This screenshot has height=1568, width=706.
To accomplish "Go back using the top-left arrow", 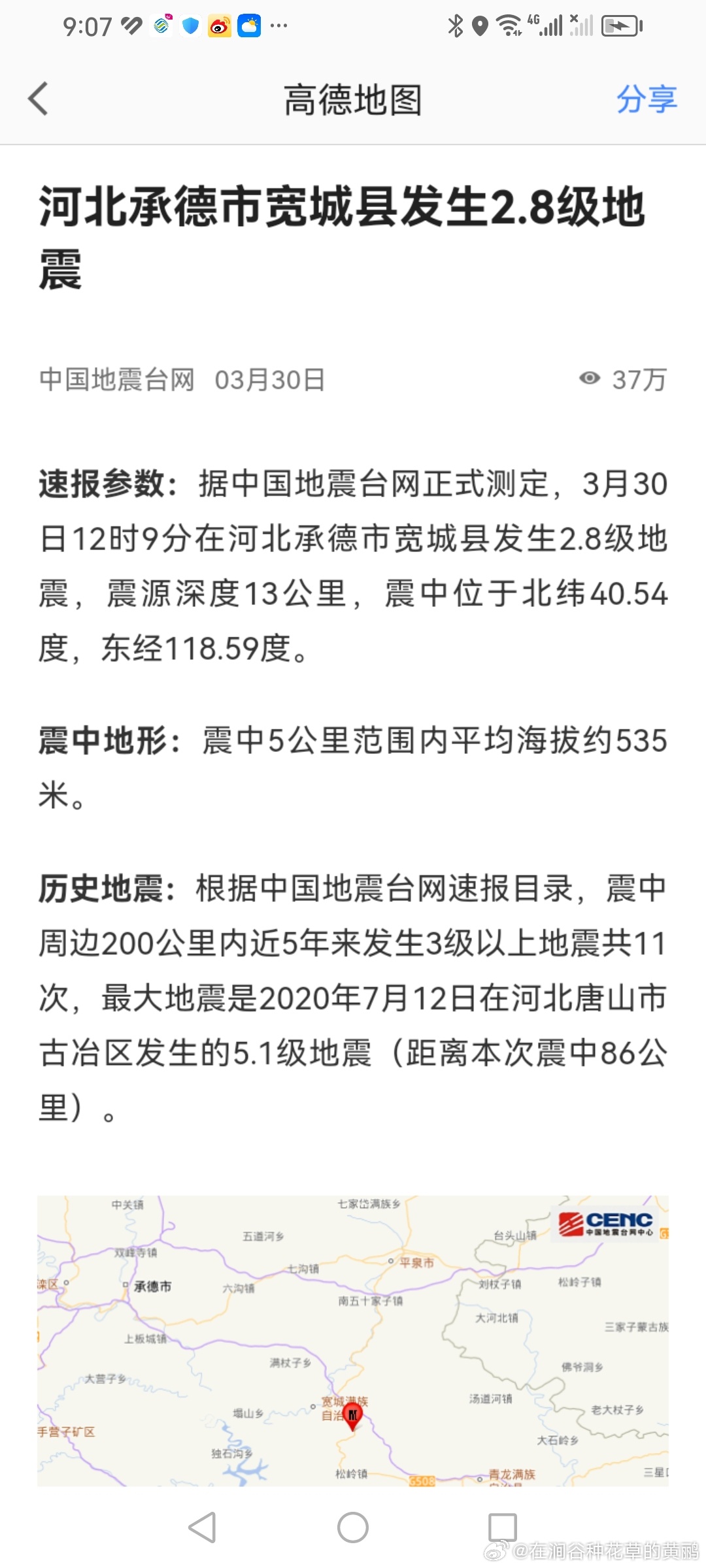I will 39,99.
